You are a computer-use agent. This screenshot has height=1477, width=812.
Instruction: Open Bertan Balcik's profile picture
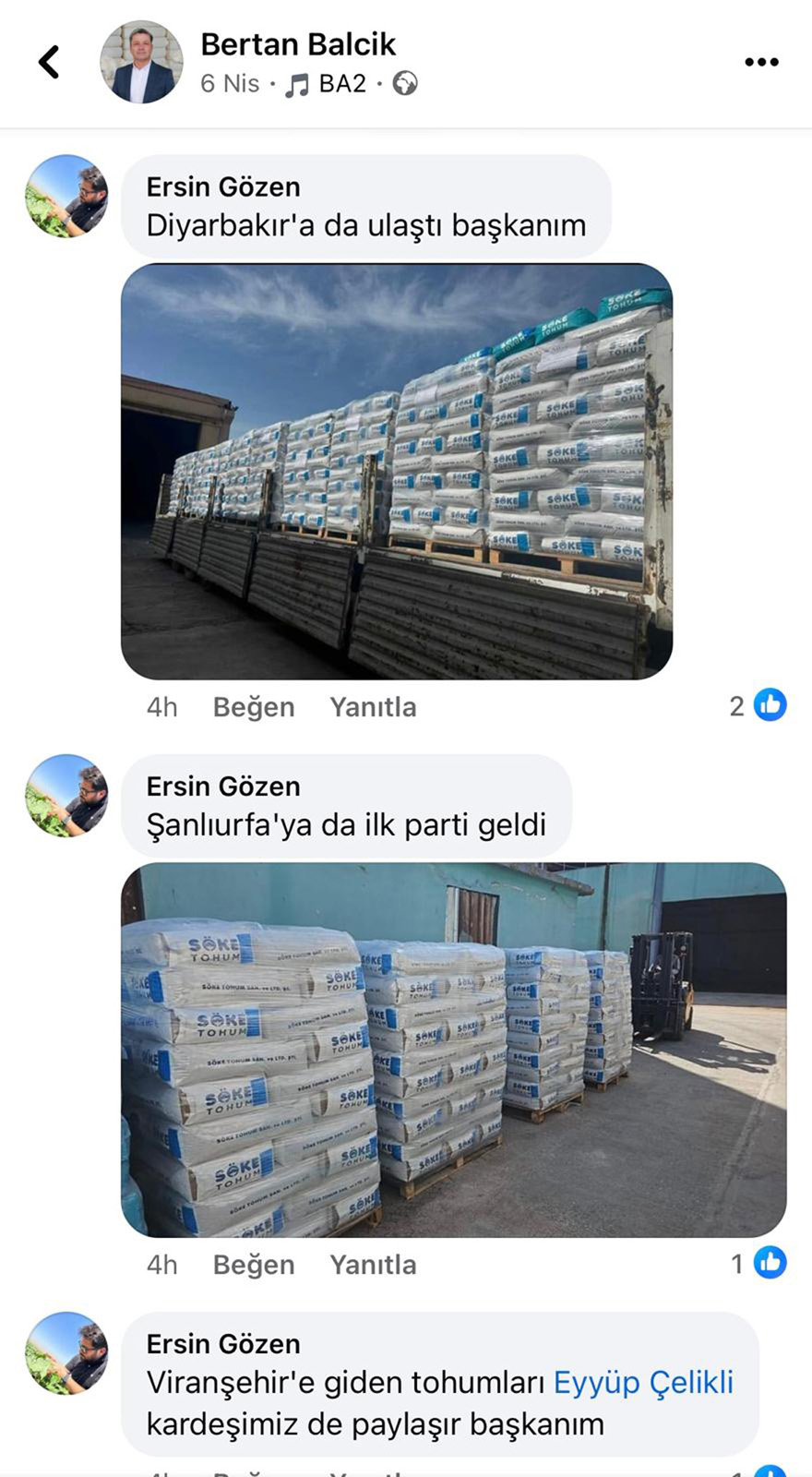pyautogui.click(x=141, y=62)
